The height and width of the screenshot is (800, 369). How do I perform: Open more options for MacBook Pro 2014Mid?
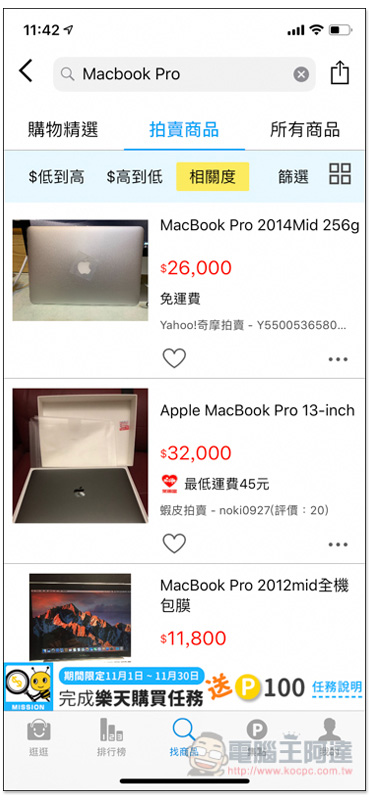(338, 359)
